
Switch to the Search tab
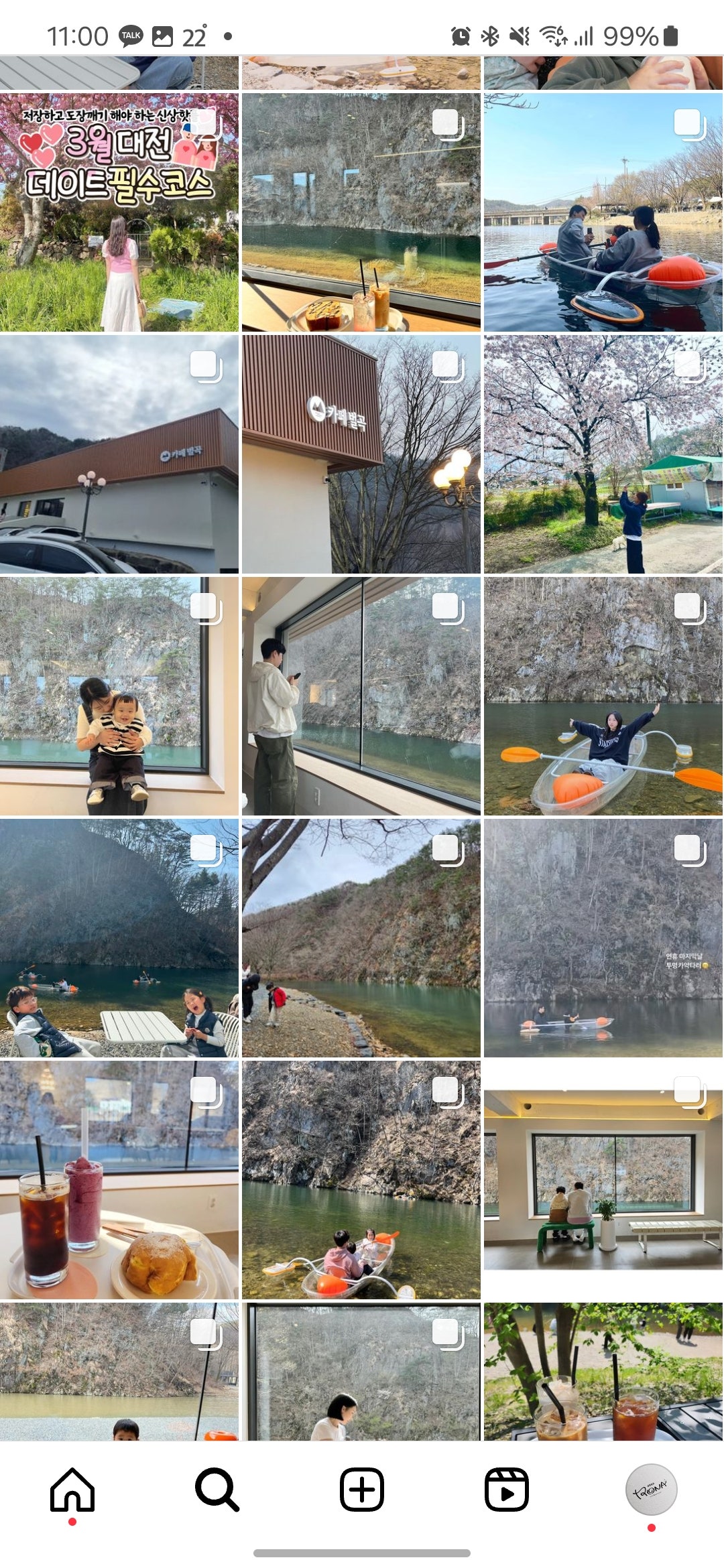217,1490
